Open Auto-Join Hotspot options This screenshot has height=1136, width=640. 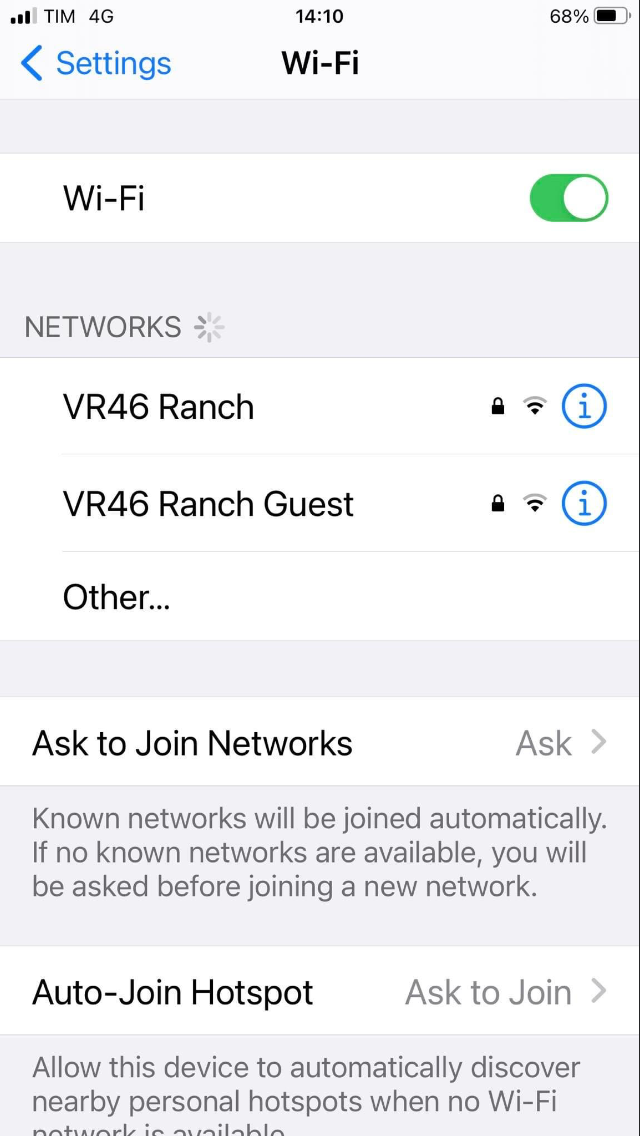320,992
